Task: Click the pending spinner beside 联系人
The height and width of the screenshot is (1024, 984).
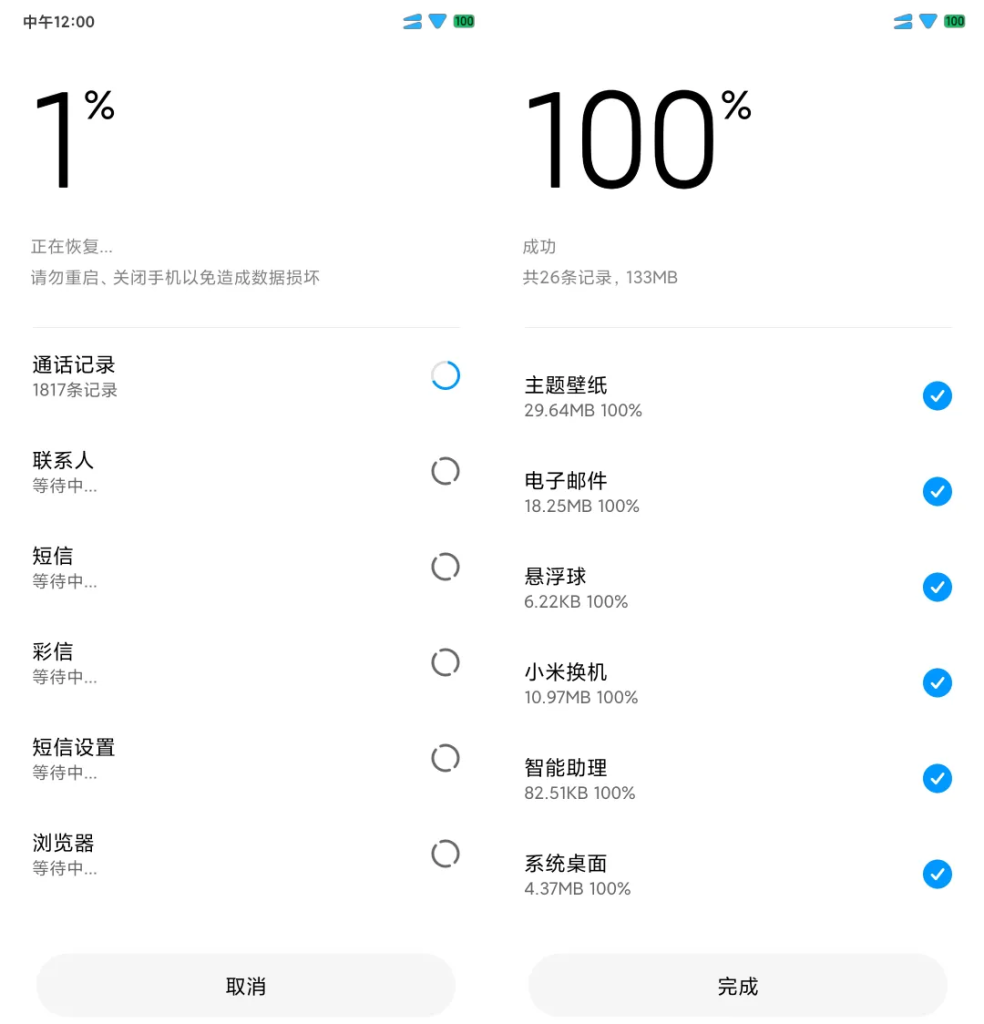Action: [445, 471]
